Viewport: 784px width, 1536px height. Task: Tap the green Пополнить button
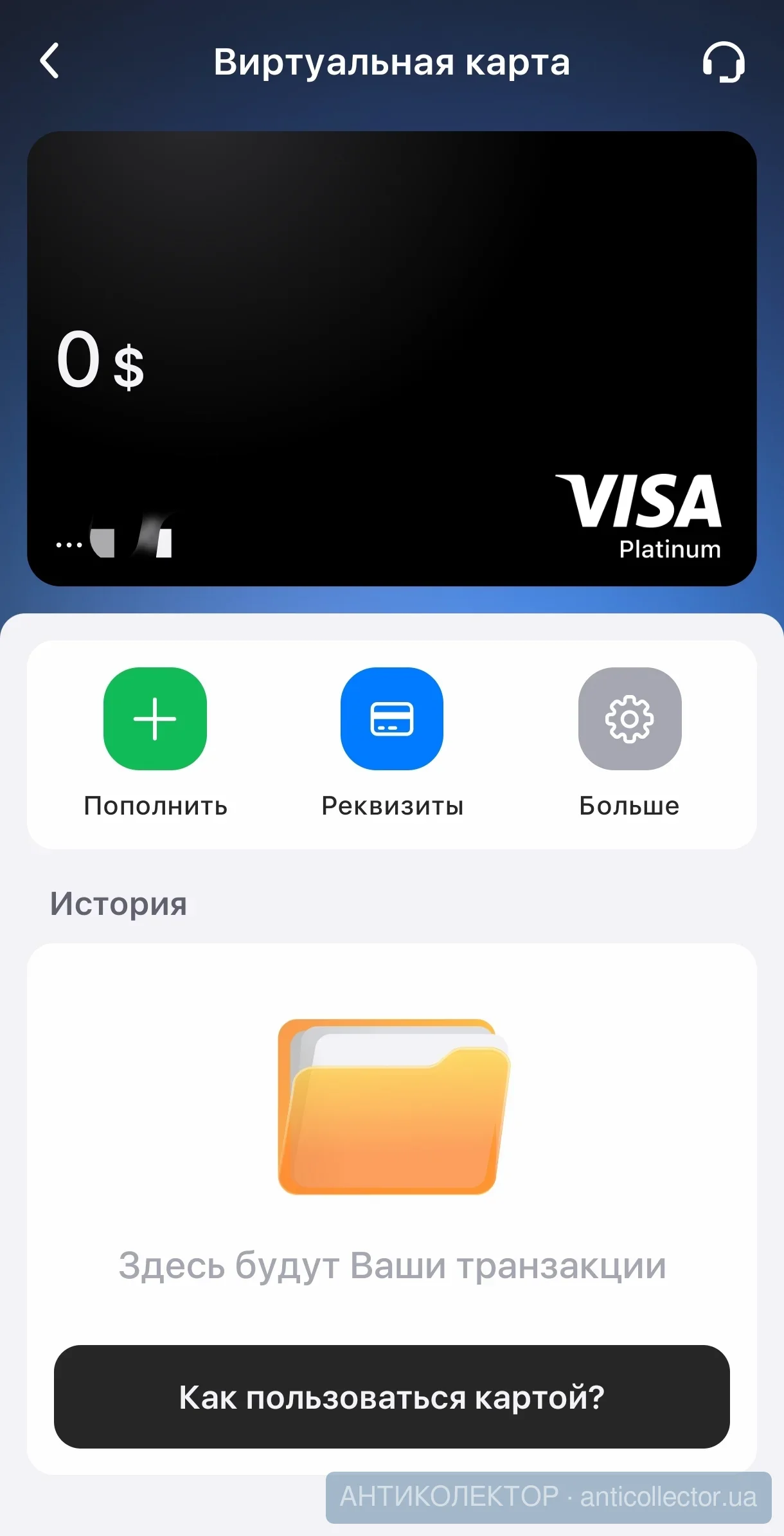155,719
